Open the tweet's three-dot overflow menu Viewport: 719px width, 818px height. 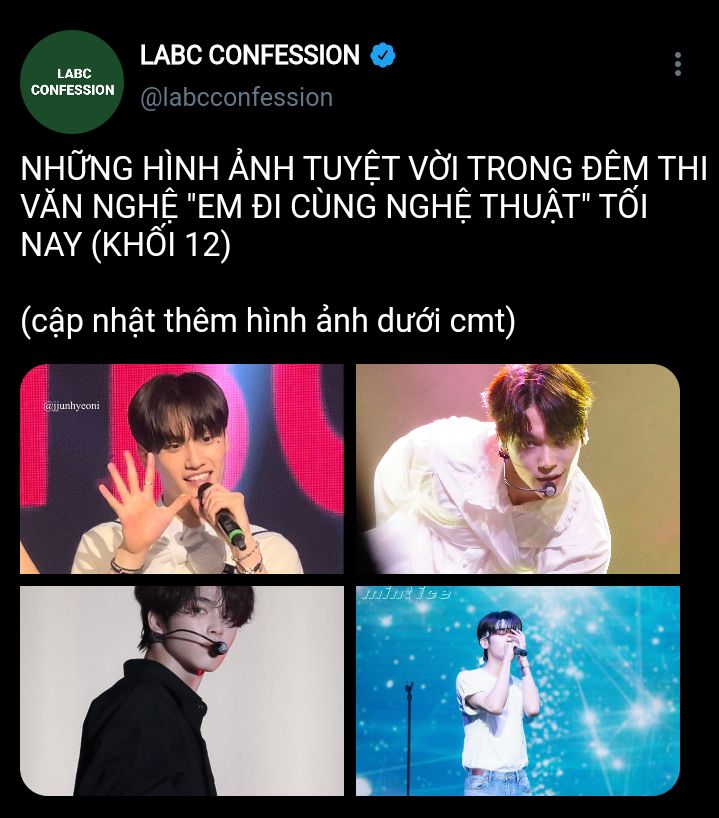677,65
